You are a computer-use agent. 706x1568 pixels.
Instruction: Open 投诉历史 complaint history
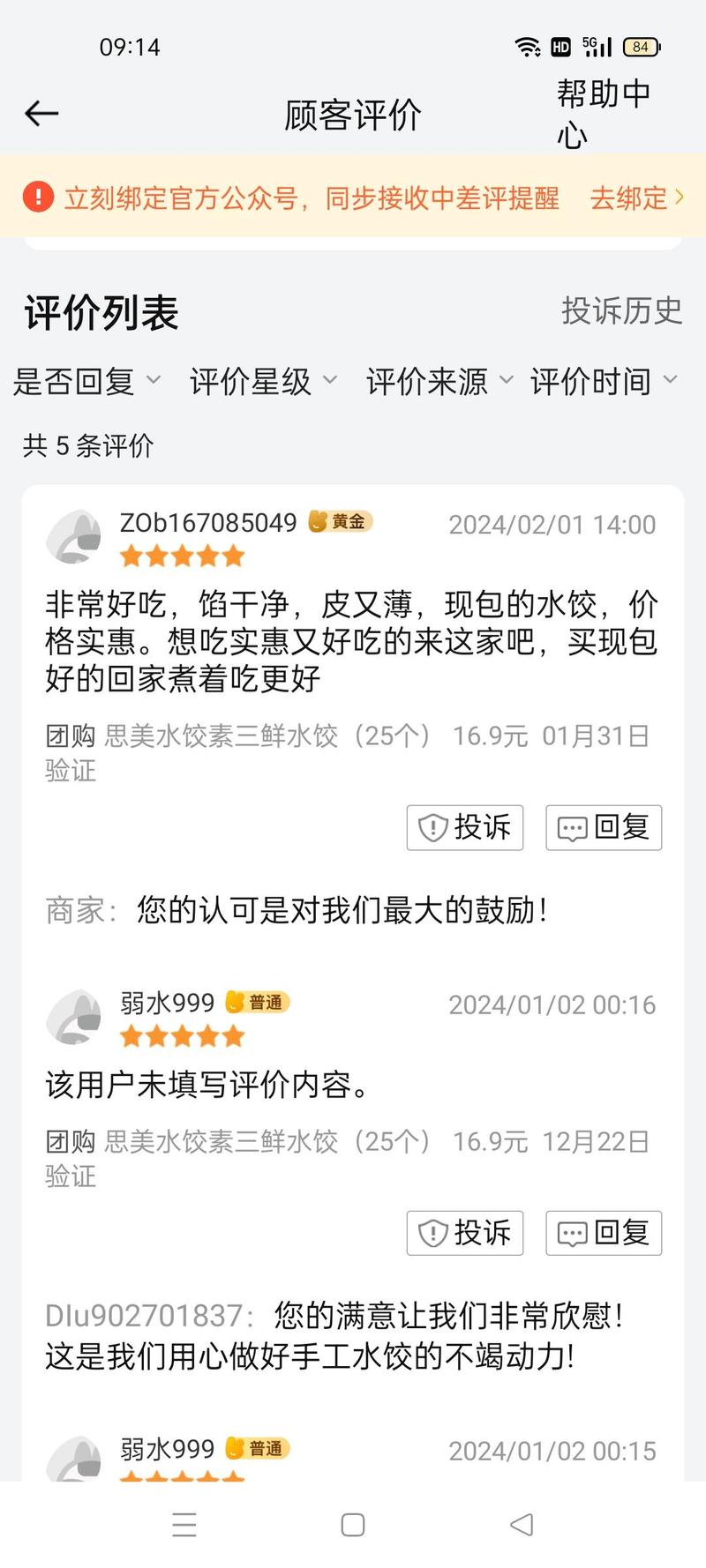pyautogui.click(x=621, y=310)
